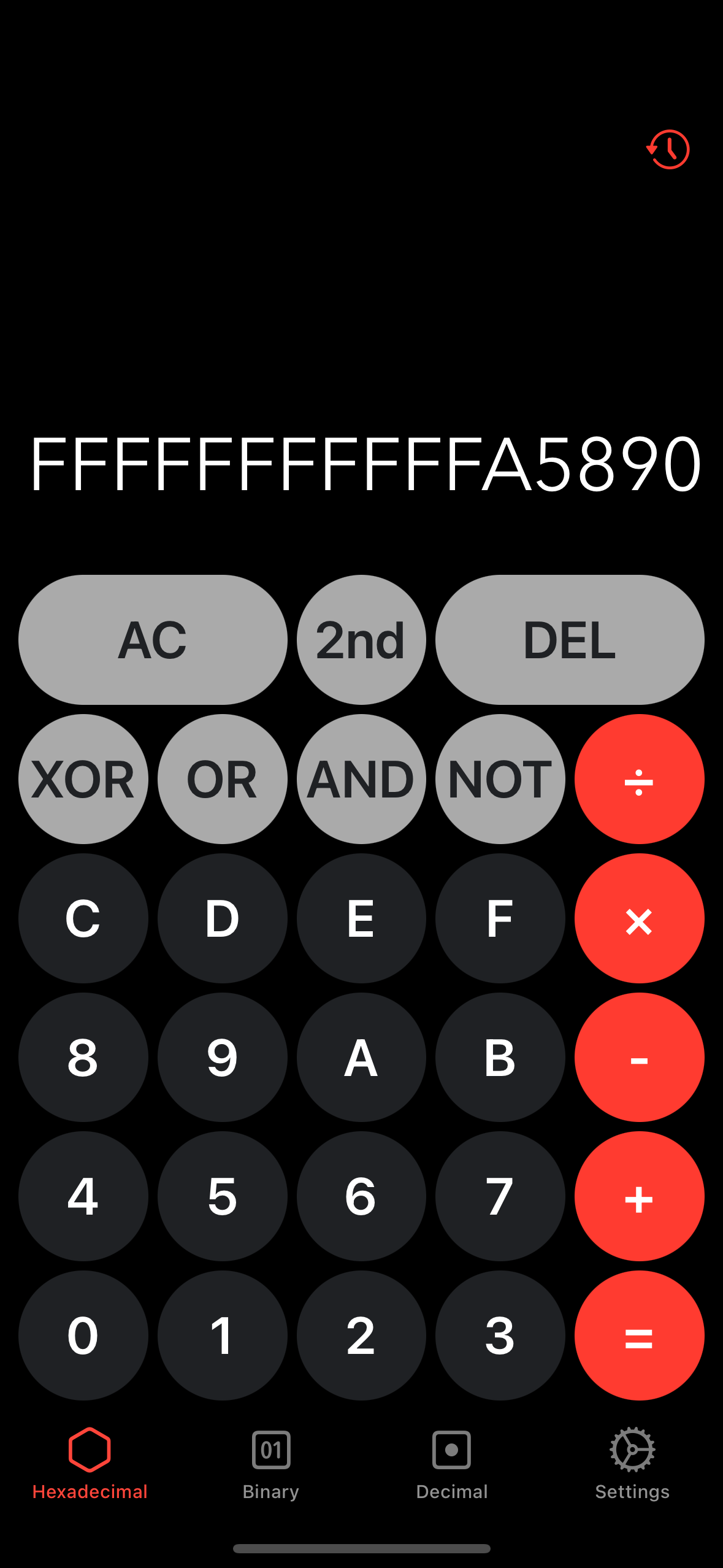Apply the AND operation
Screen dimensions: 723x1568
(361, 779)
